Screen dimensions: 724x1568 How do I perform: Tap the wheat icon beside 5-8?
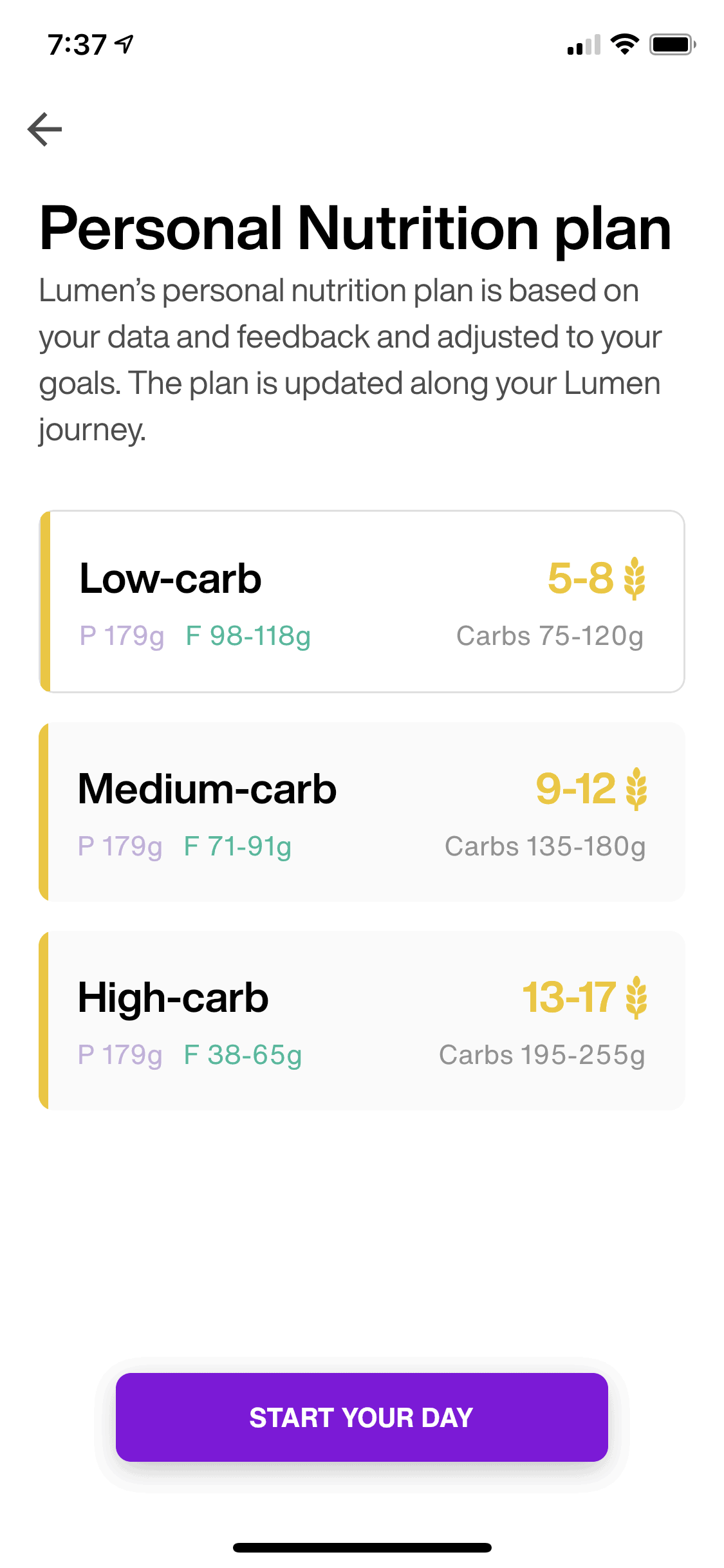635,578
